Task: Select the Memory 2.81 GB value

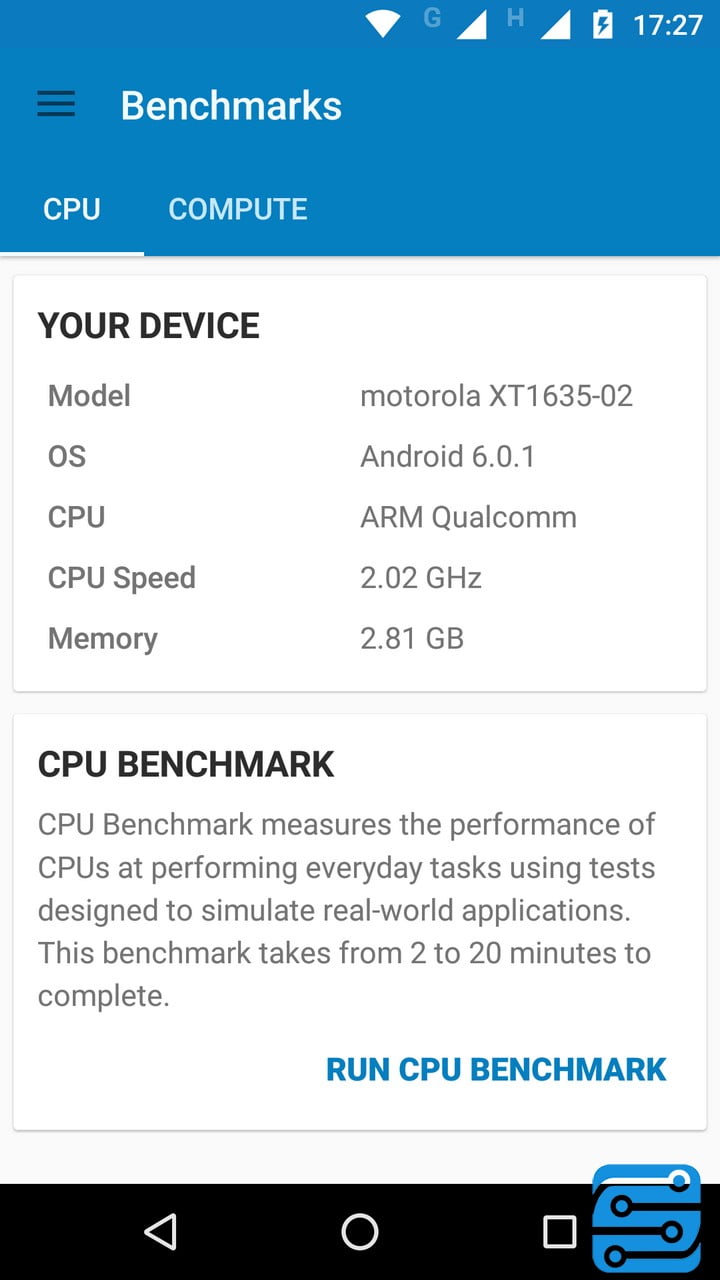Action: [412, 638]
